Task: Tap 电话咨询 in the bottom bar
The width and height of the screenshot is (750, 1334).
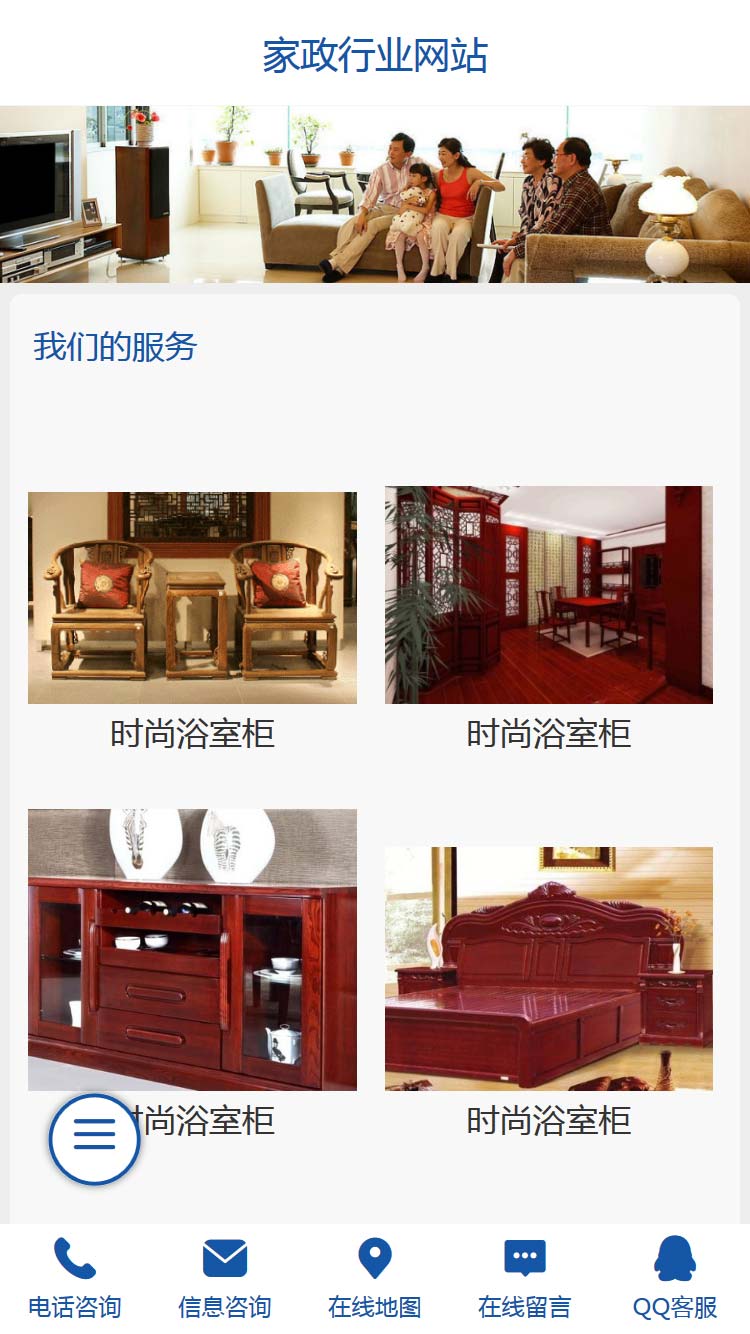Action: pyautogui.click(x=75, y=1278)
